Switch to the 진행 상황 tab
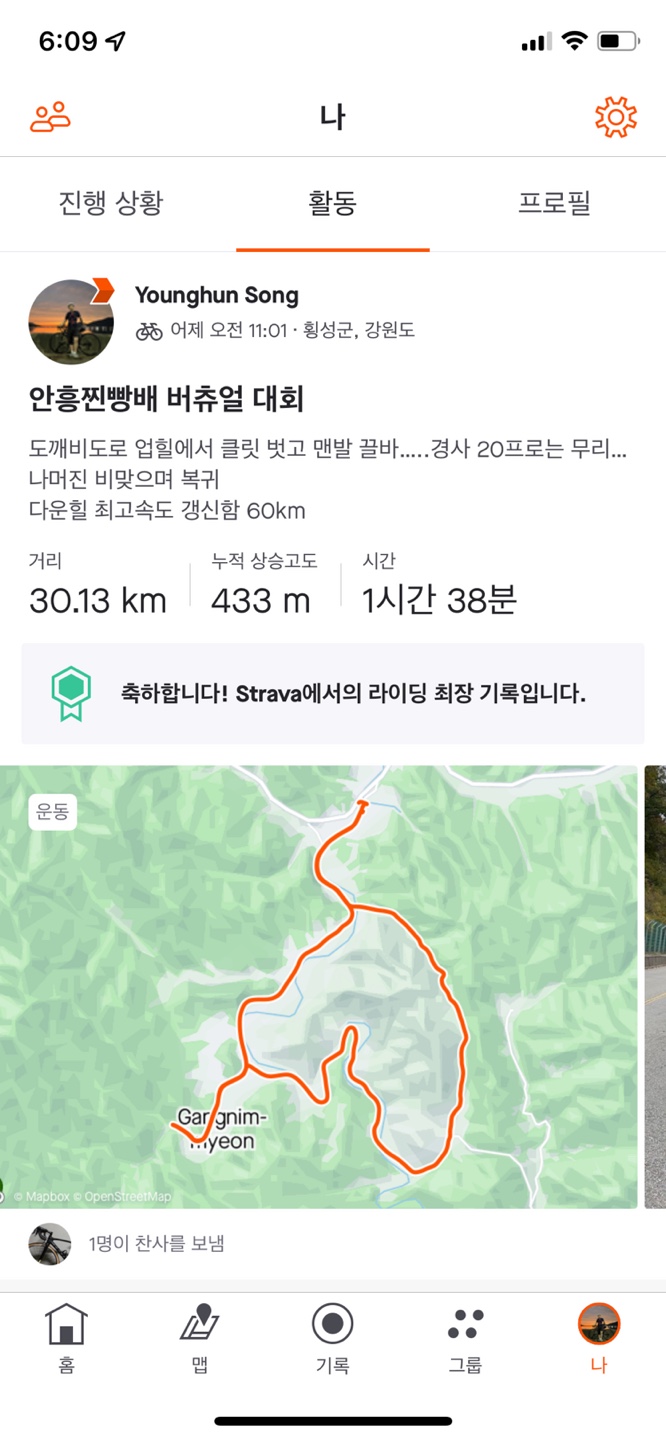666x1440 pixels. pos(111,203)
